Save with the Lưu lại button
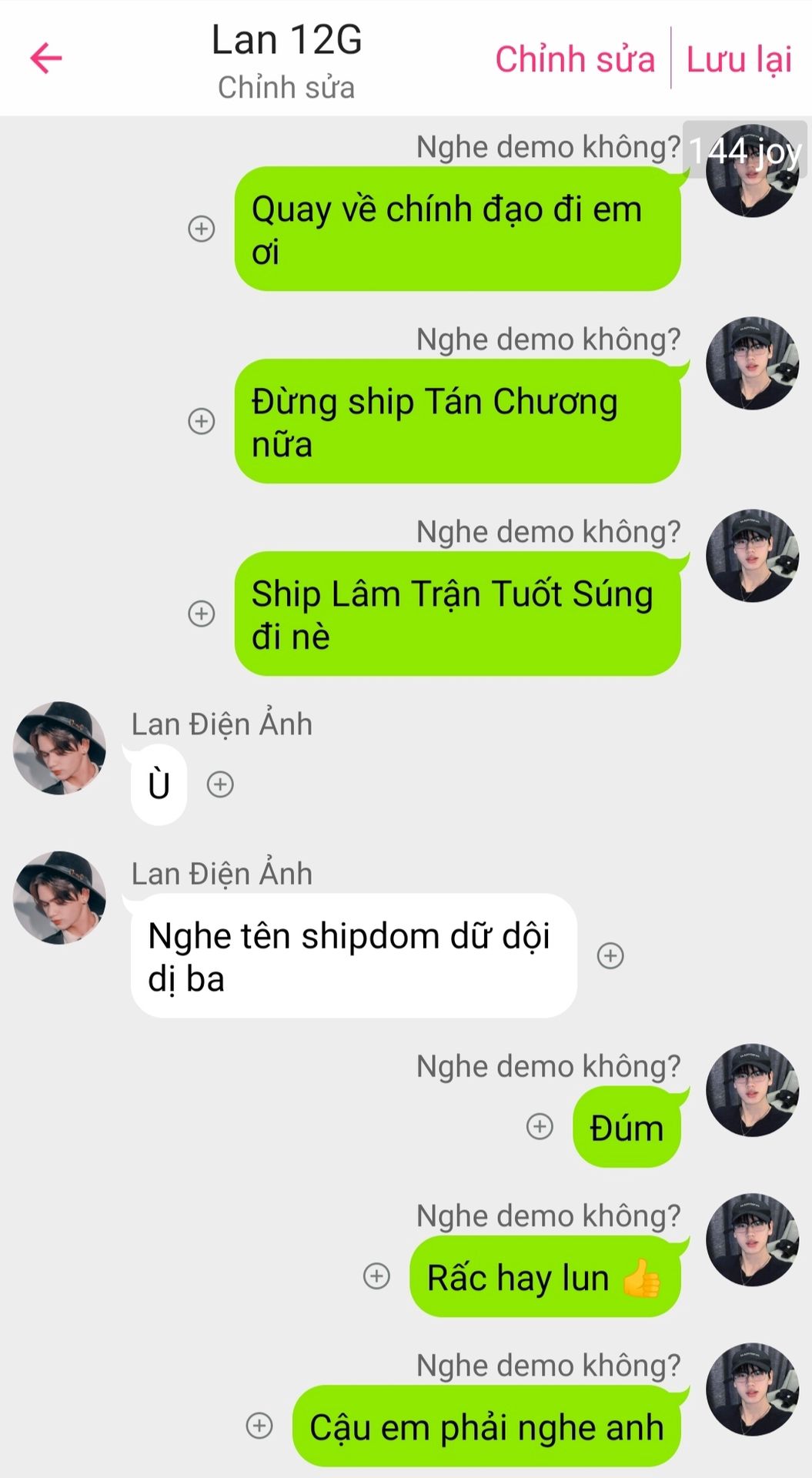Screen dimensions: 812x1478 (738, 59)
